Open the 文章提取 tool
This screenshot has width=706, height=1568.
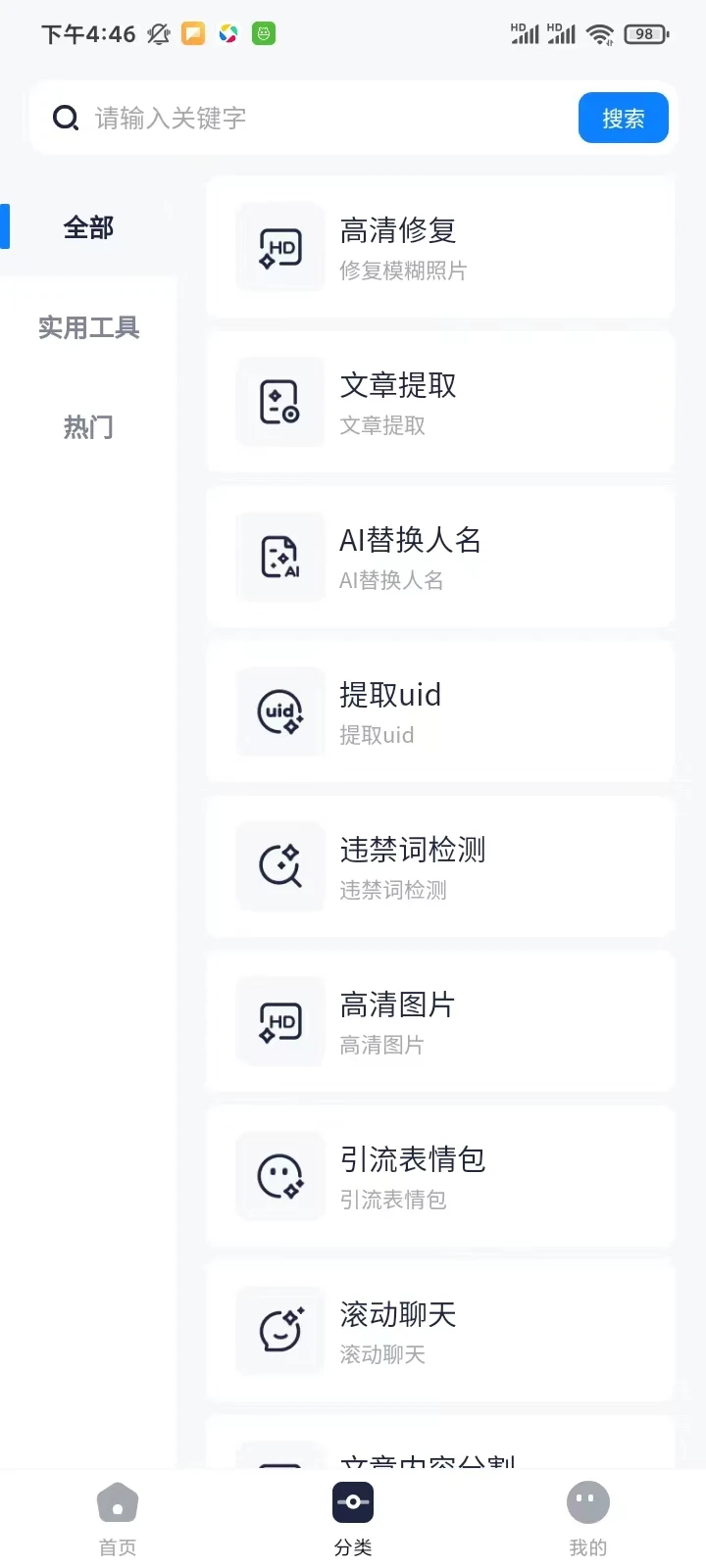[439, 402]
